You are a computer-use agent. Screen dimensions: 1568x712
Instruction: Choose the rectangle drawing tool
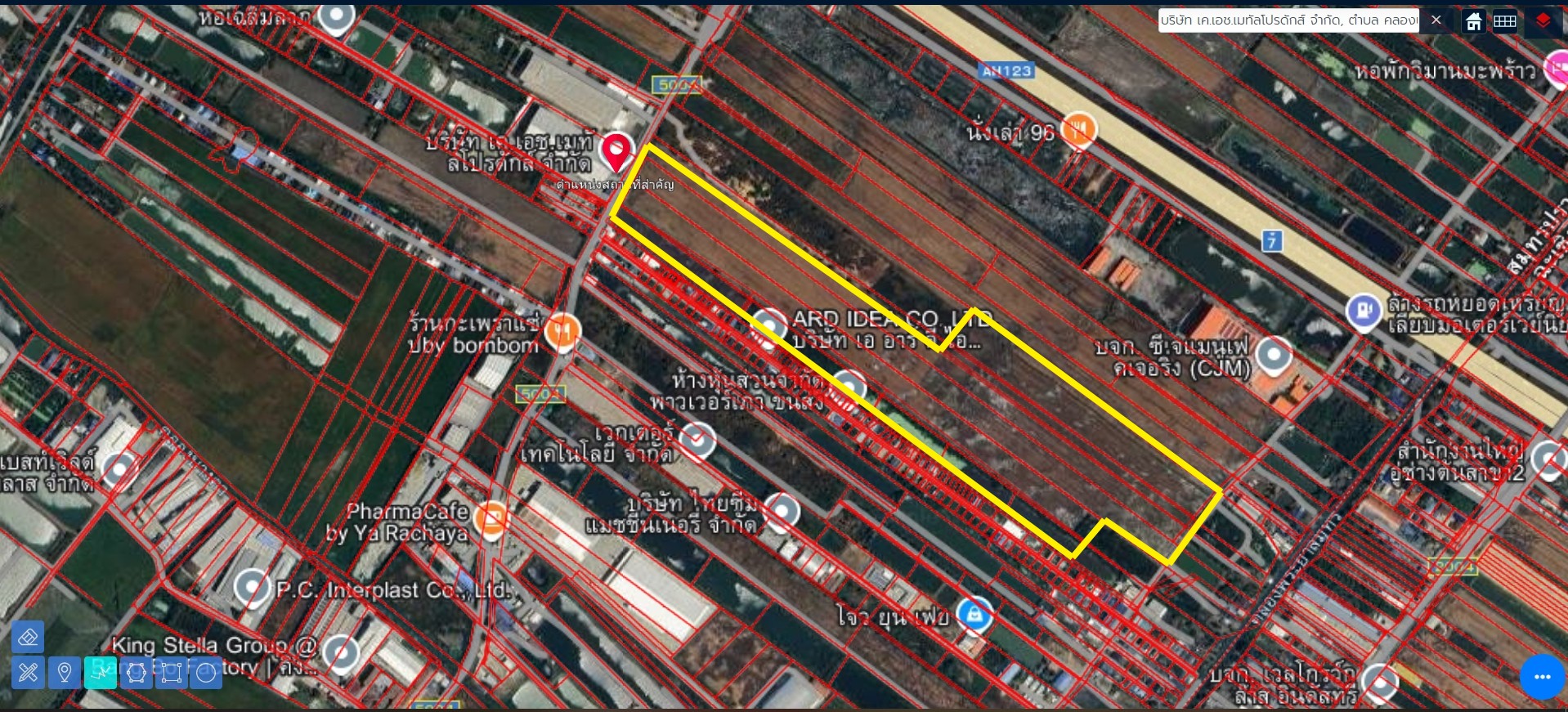(x=171, y=673)
